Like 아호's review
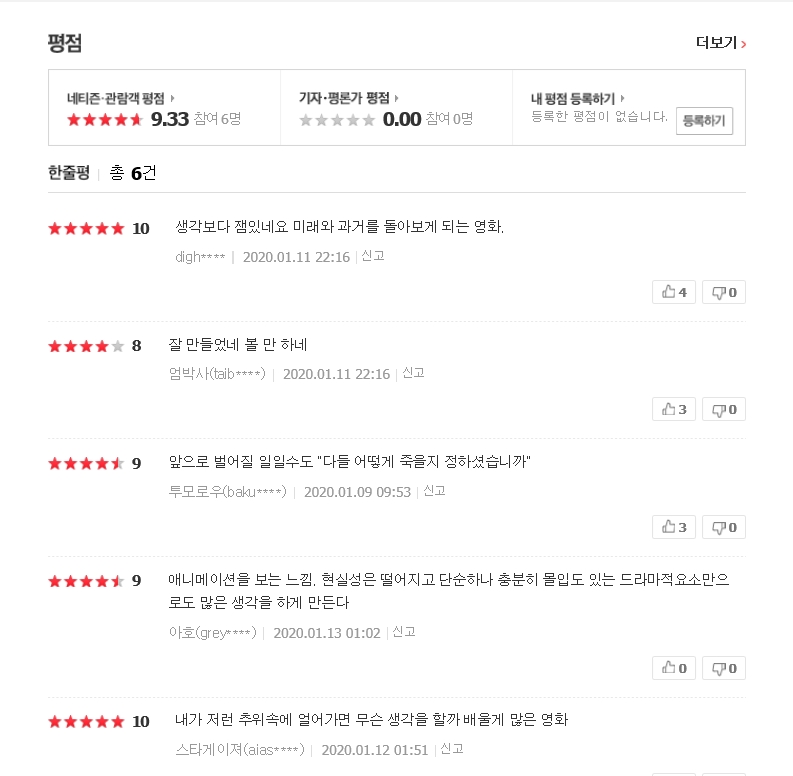This screenshot has height=776, width=793. [673, 668]
